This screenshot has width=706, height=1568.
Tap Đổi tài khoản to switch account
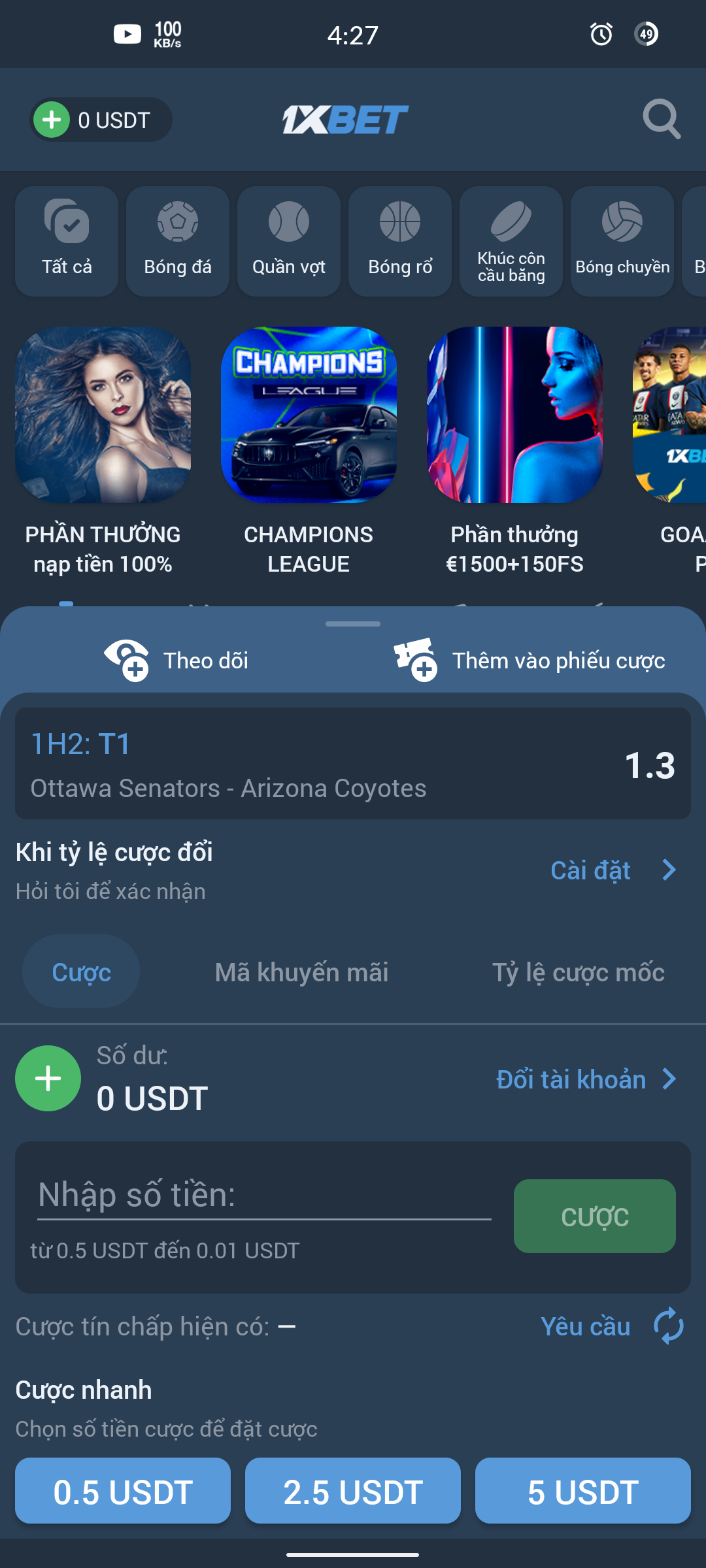point(585,1079)
